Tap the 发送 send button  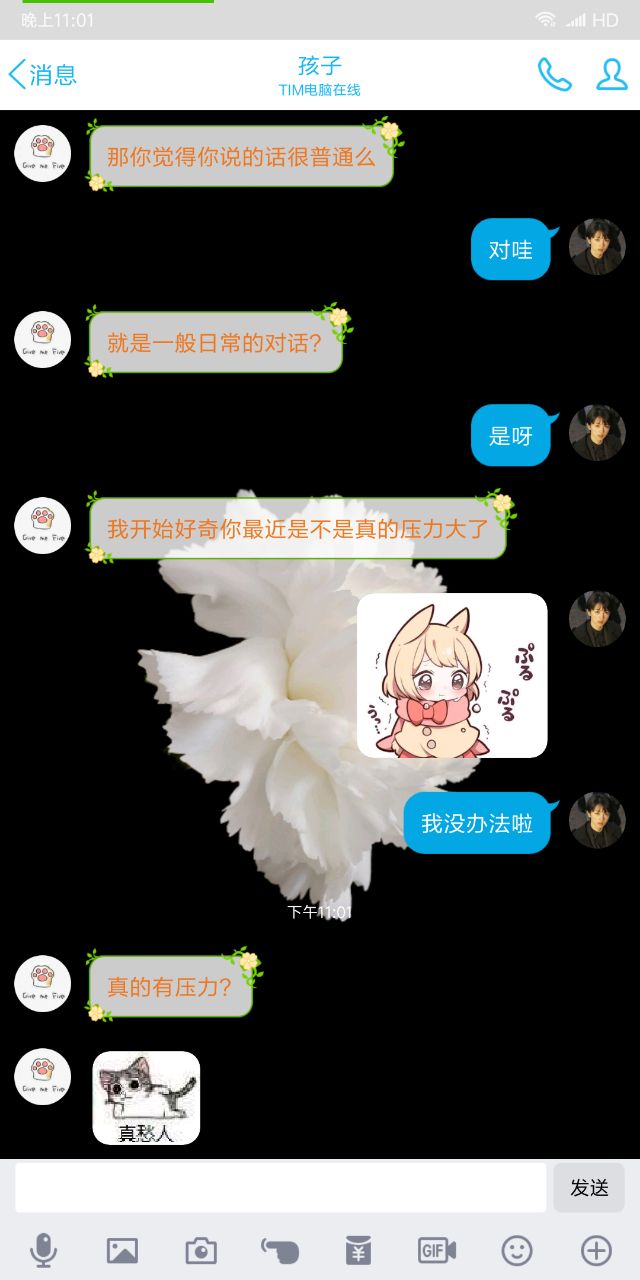click(589, 1187)
